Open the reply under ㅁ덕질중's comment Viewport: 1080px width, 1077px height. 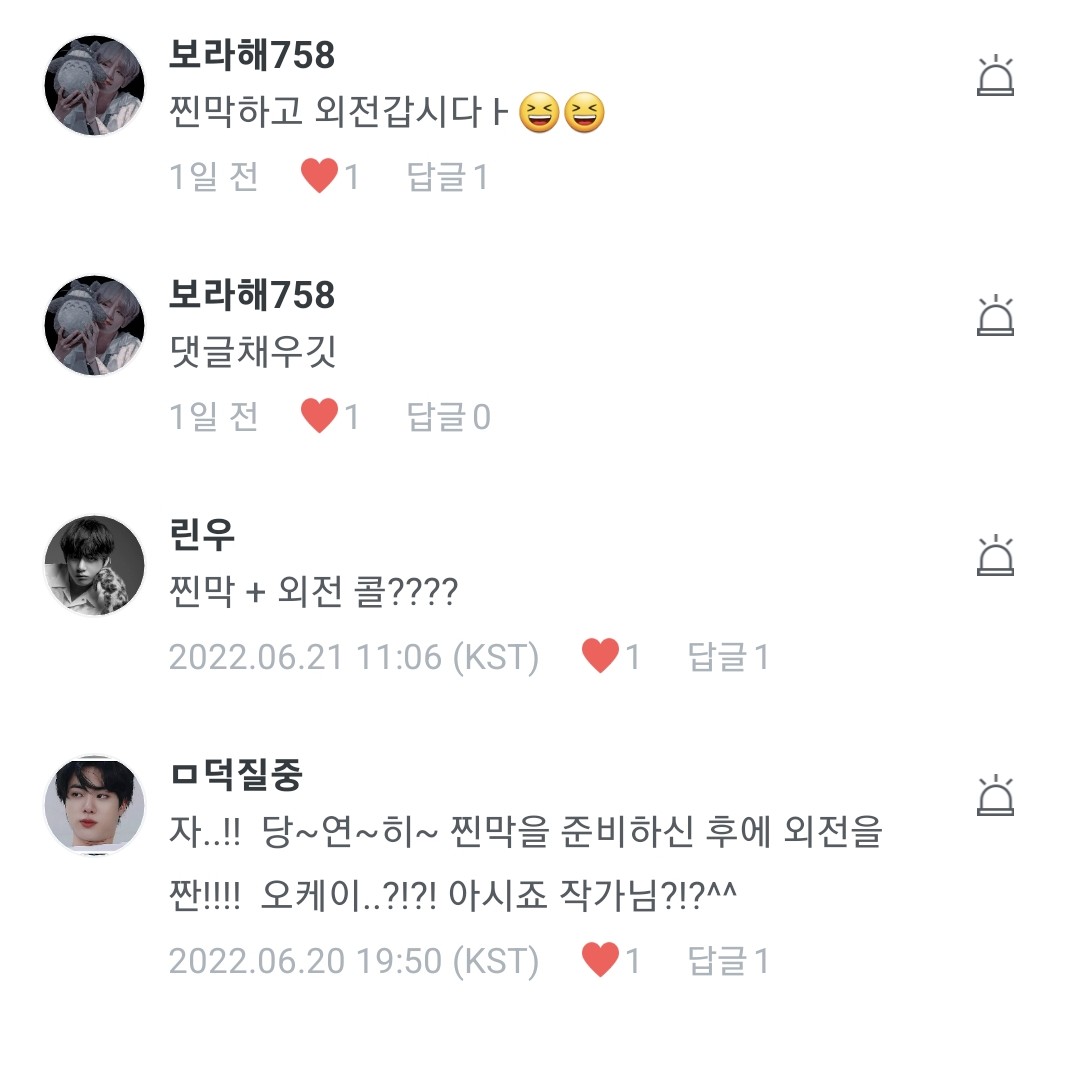(728, 961)
